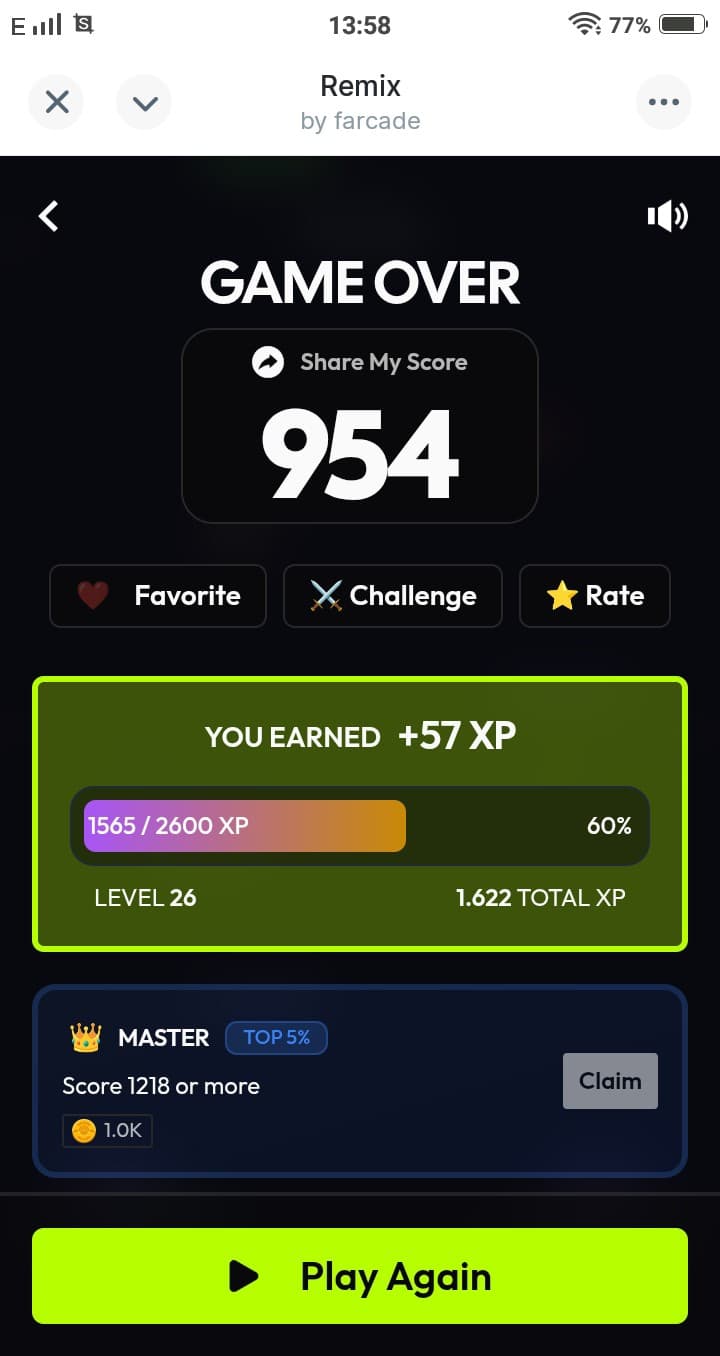Image resolution: width=720 pixels, height=1356 pixels.
Task: Share my score of 954
Action: [x=360, y=363]
